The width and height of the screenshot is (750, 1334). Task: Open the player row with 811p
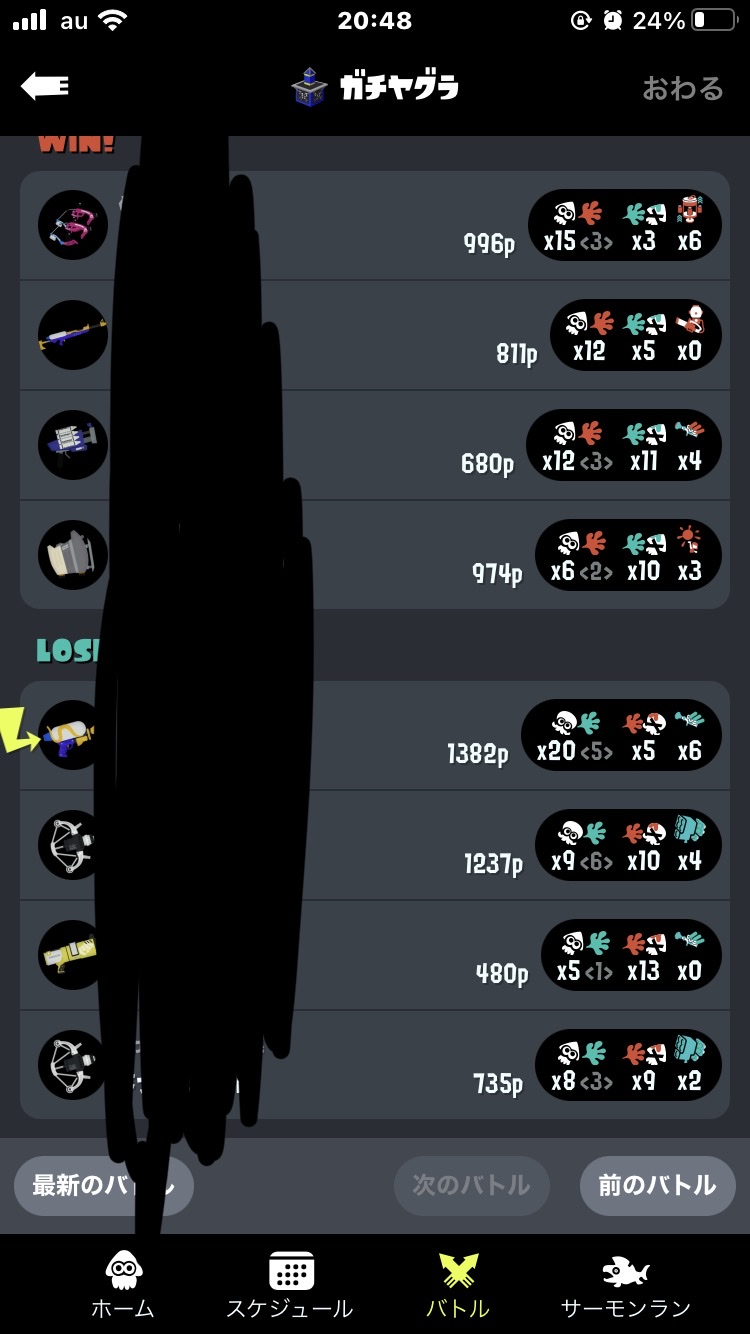(375, 336)
